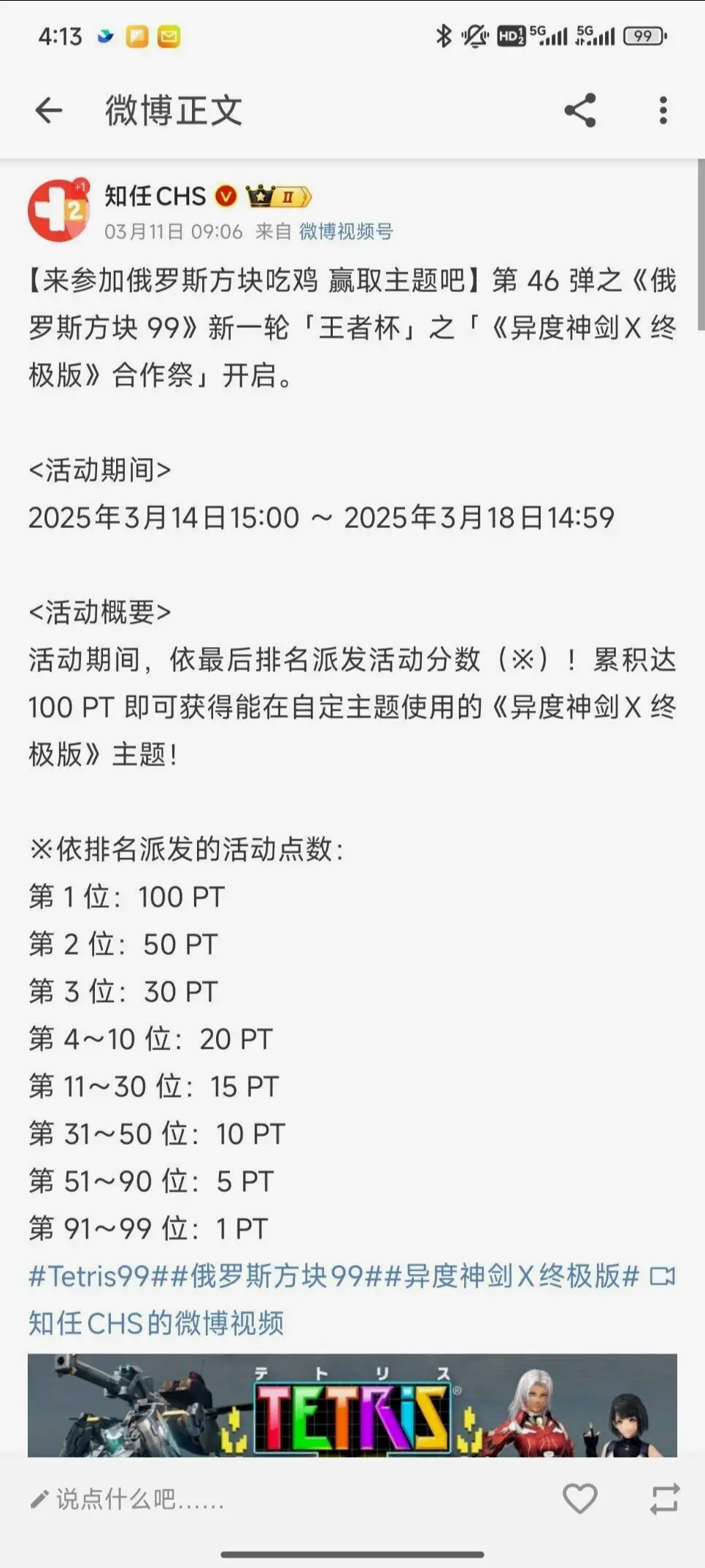The width and height of the screenshot is (705, 1568).
Task: Open 知任CHS的微博视频 link
Action: (156, 1323)
